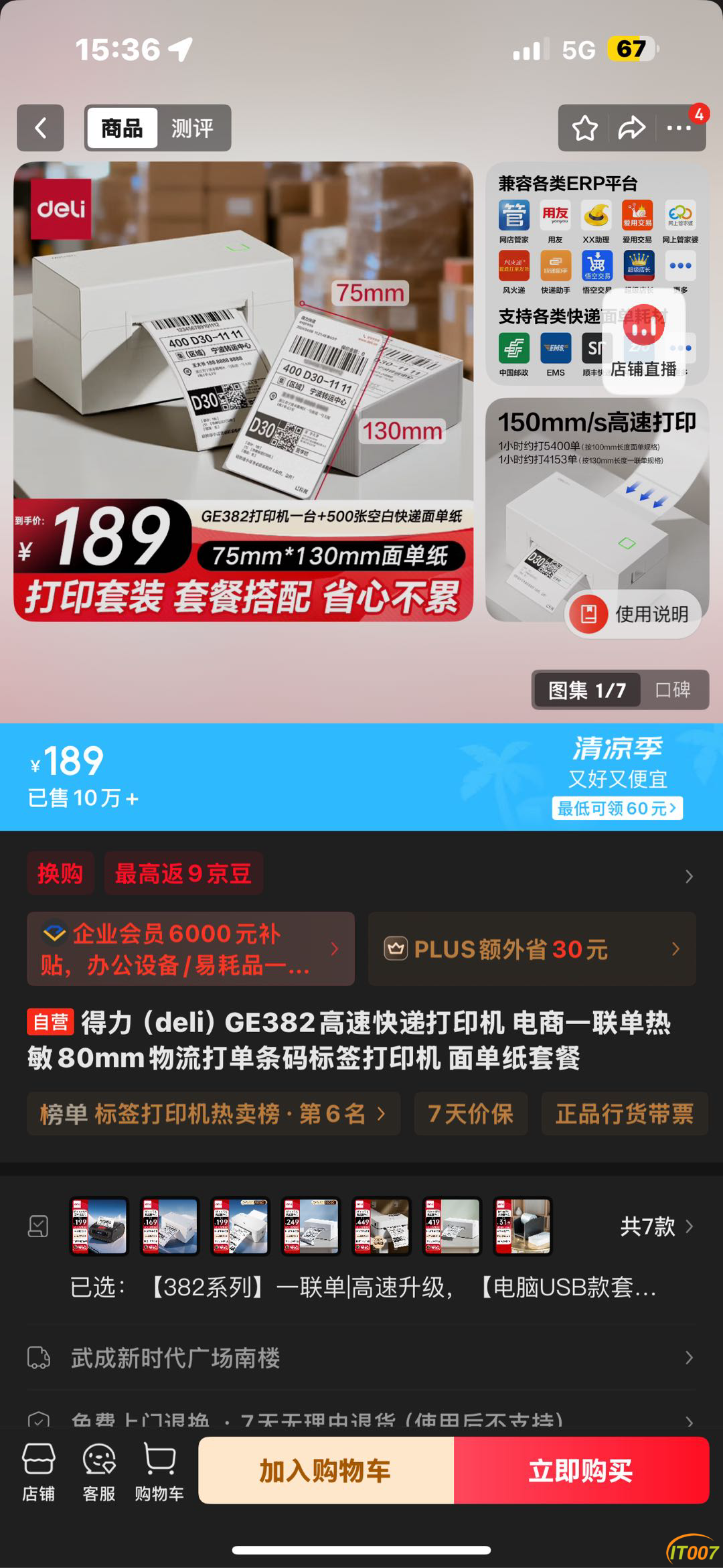Favorite this product with the star icon
The image size is (723, 1568).
584,128
